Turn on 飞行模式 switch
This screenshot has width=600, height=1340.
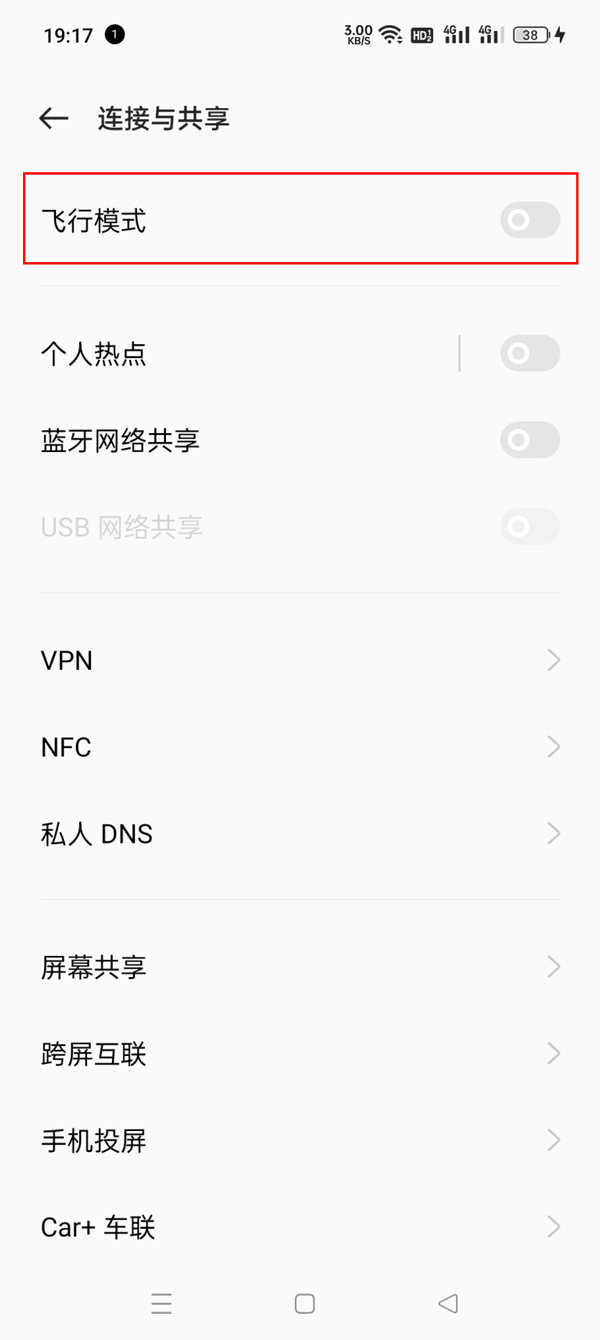[530, 220]
